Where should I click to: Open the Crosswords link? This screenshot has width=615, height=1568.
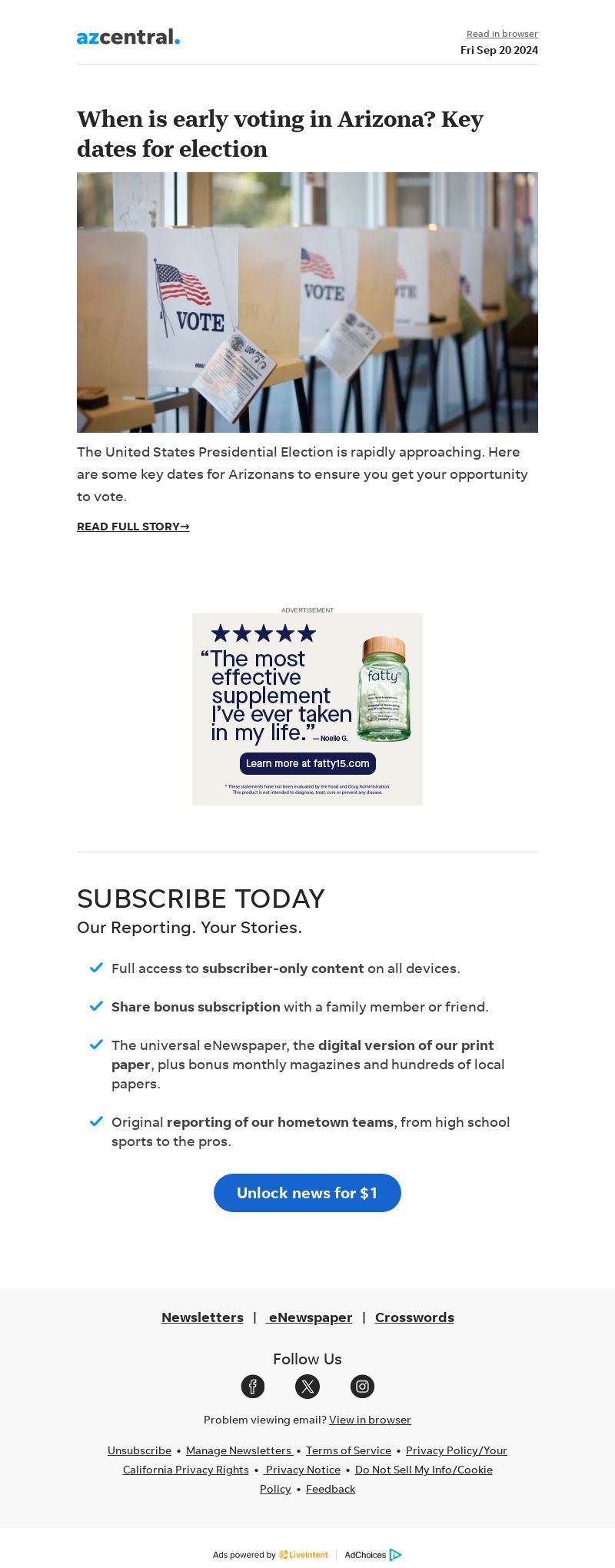tap(414, 1317)
